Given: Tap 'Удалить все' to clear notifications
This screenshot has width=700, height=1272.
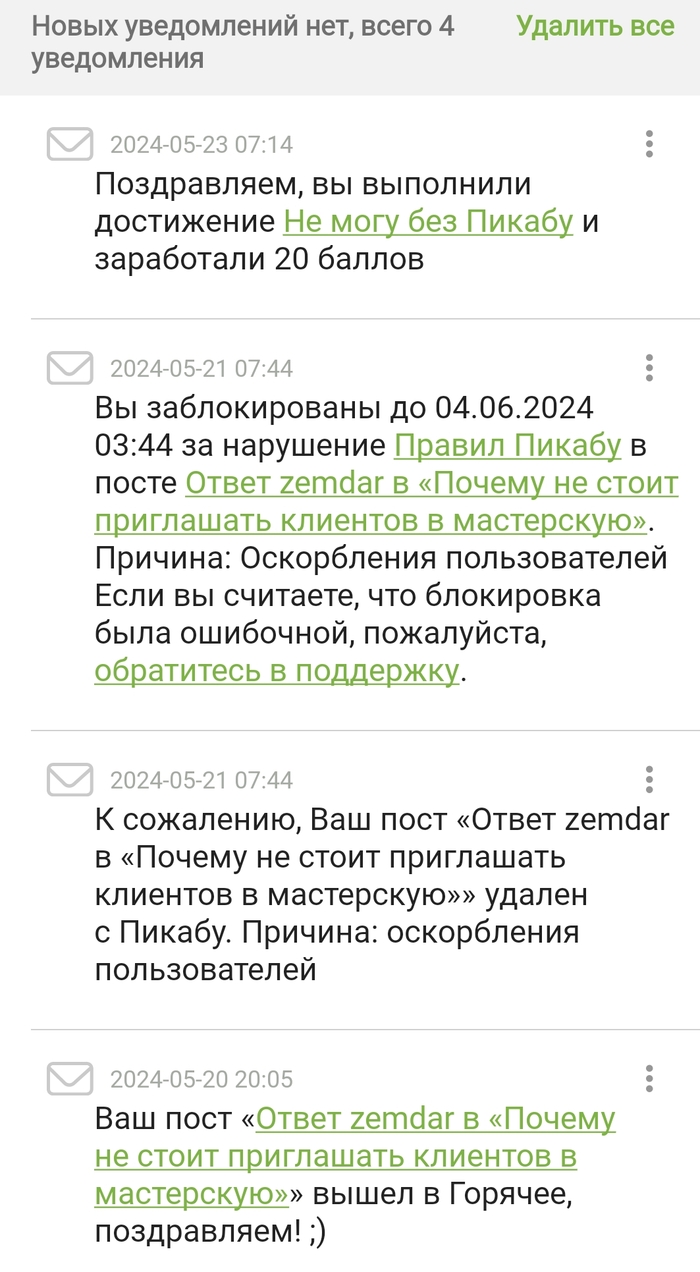Looking at the screenshot, I should 595,27.
